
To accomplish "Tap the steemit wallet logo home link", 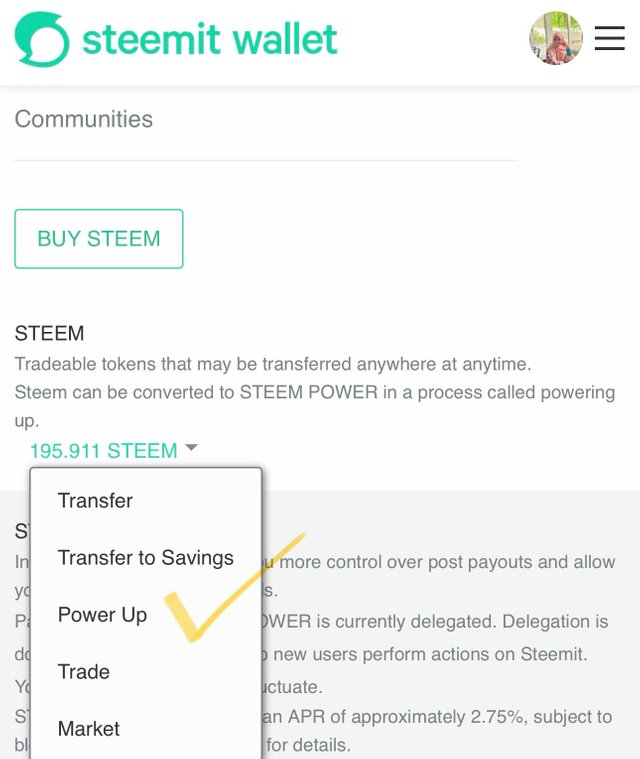I will pyautogui.click(x=176, y=40).
